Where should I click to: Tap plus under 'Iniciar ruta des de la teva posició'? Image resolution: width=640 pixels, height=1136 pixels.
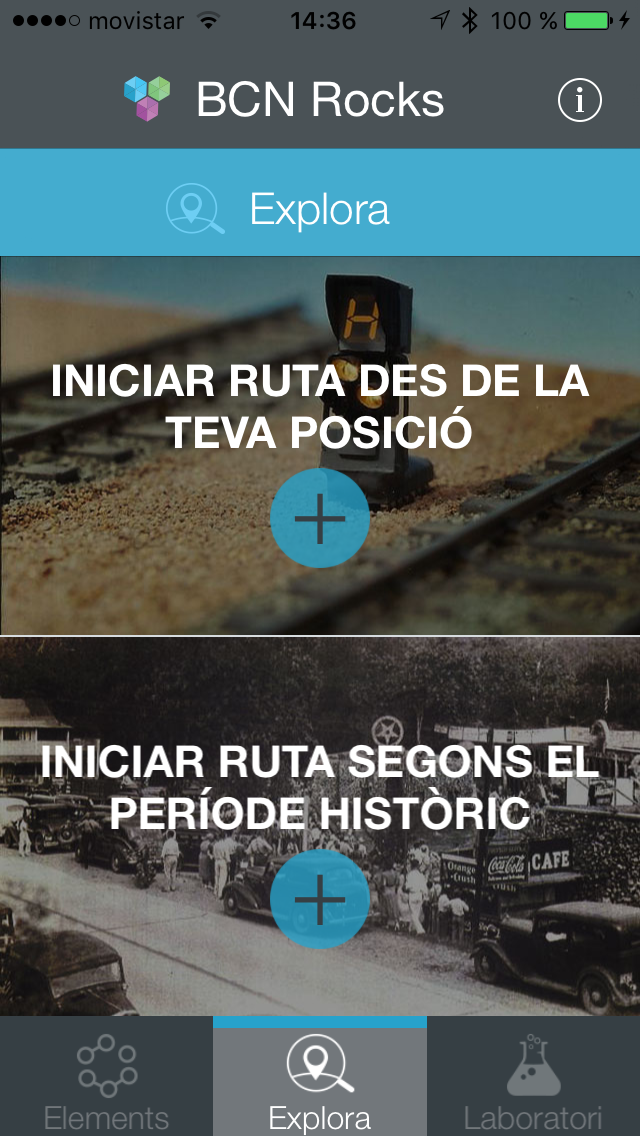tap(320, 518)
